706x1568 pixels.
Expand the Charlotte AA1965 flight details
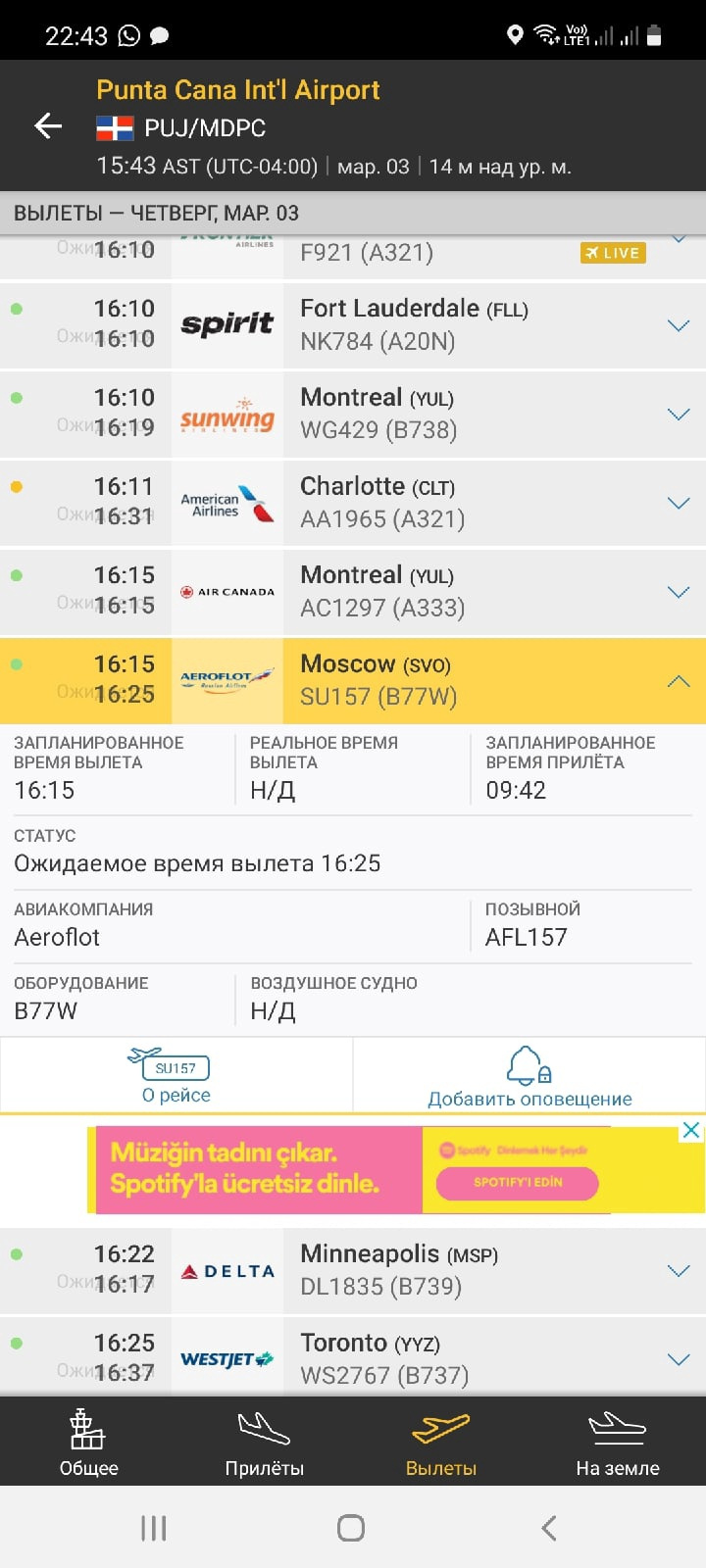coord(678,503)
